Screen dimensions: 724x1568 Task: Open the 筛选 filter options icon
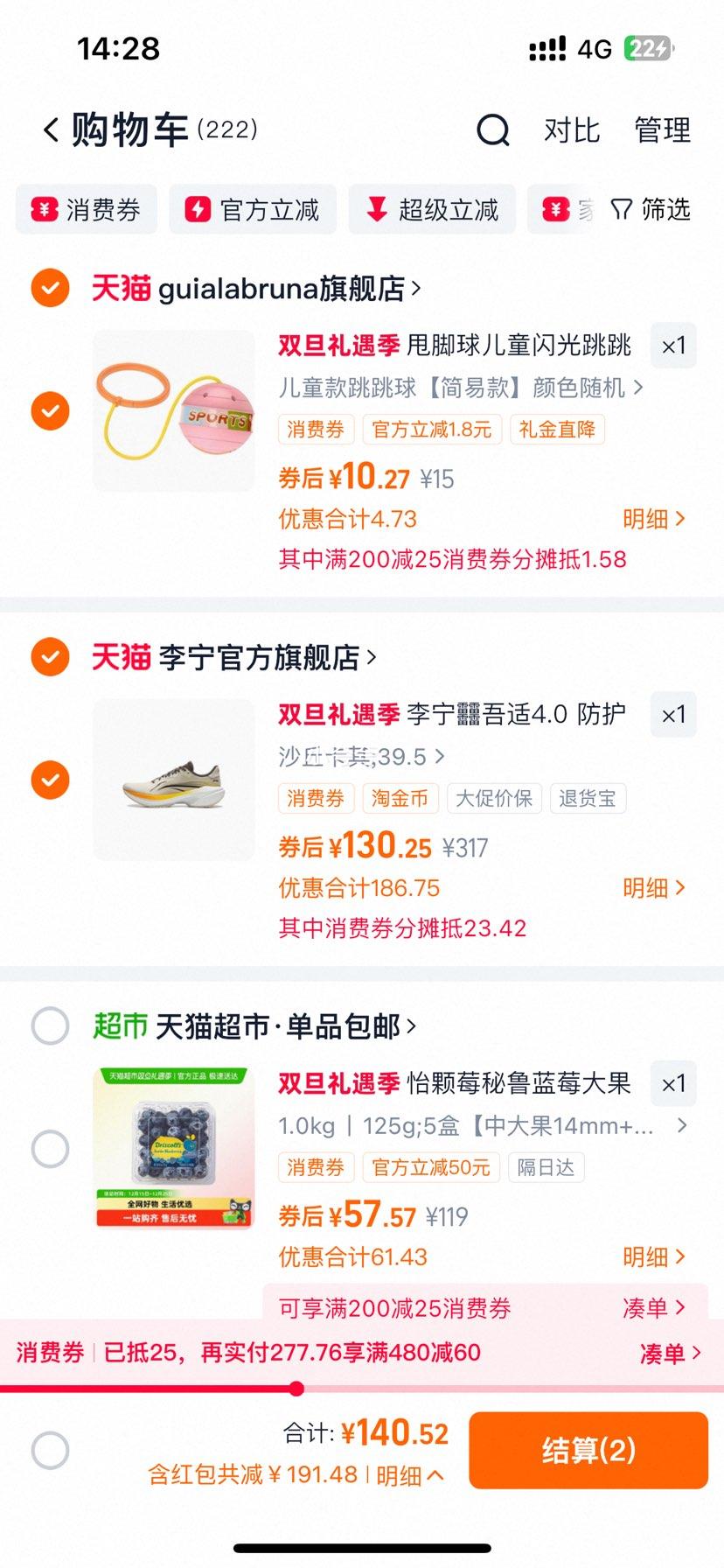tap(622, 209)
